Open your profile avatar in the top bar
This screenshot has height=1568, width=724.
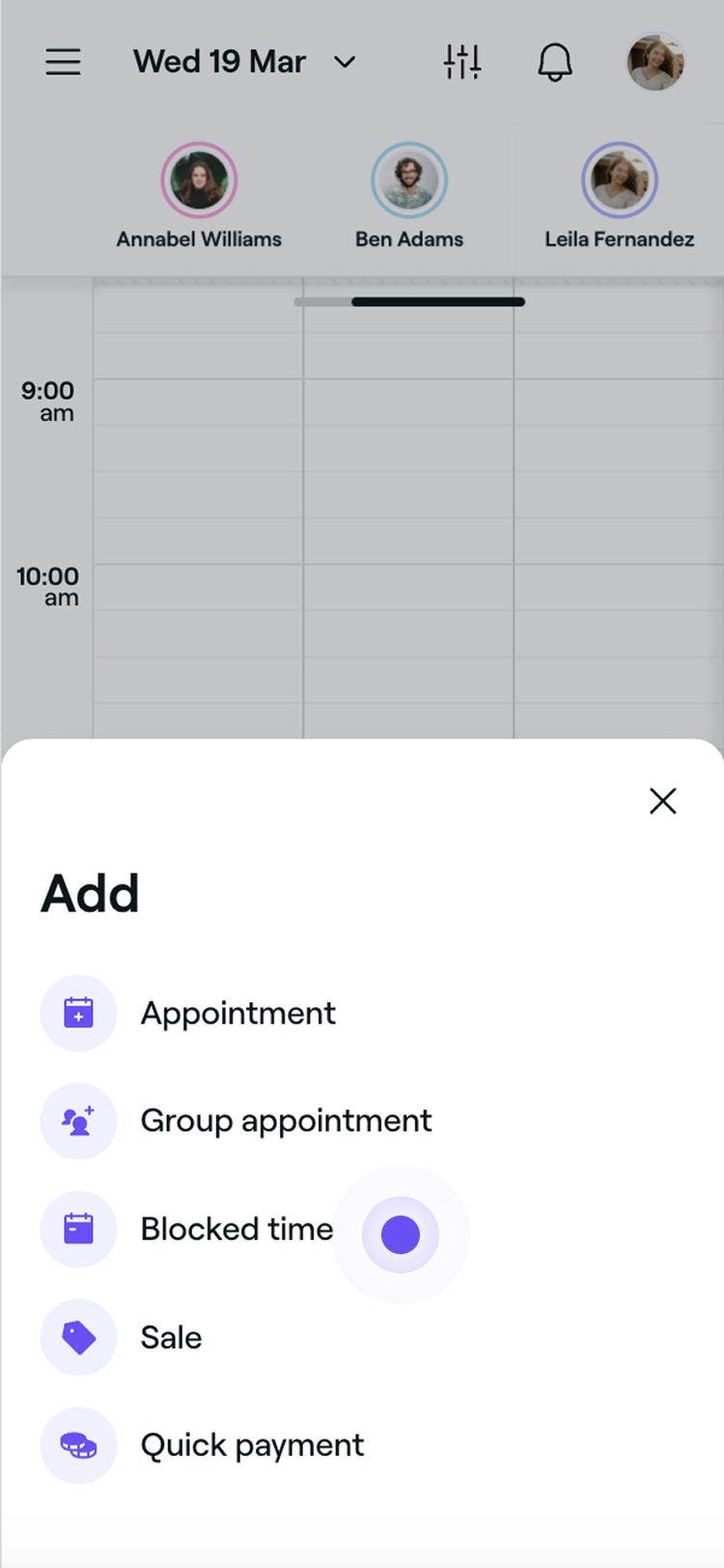pyautogui.click(x=654, y=61)
